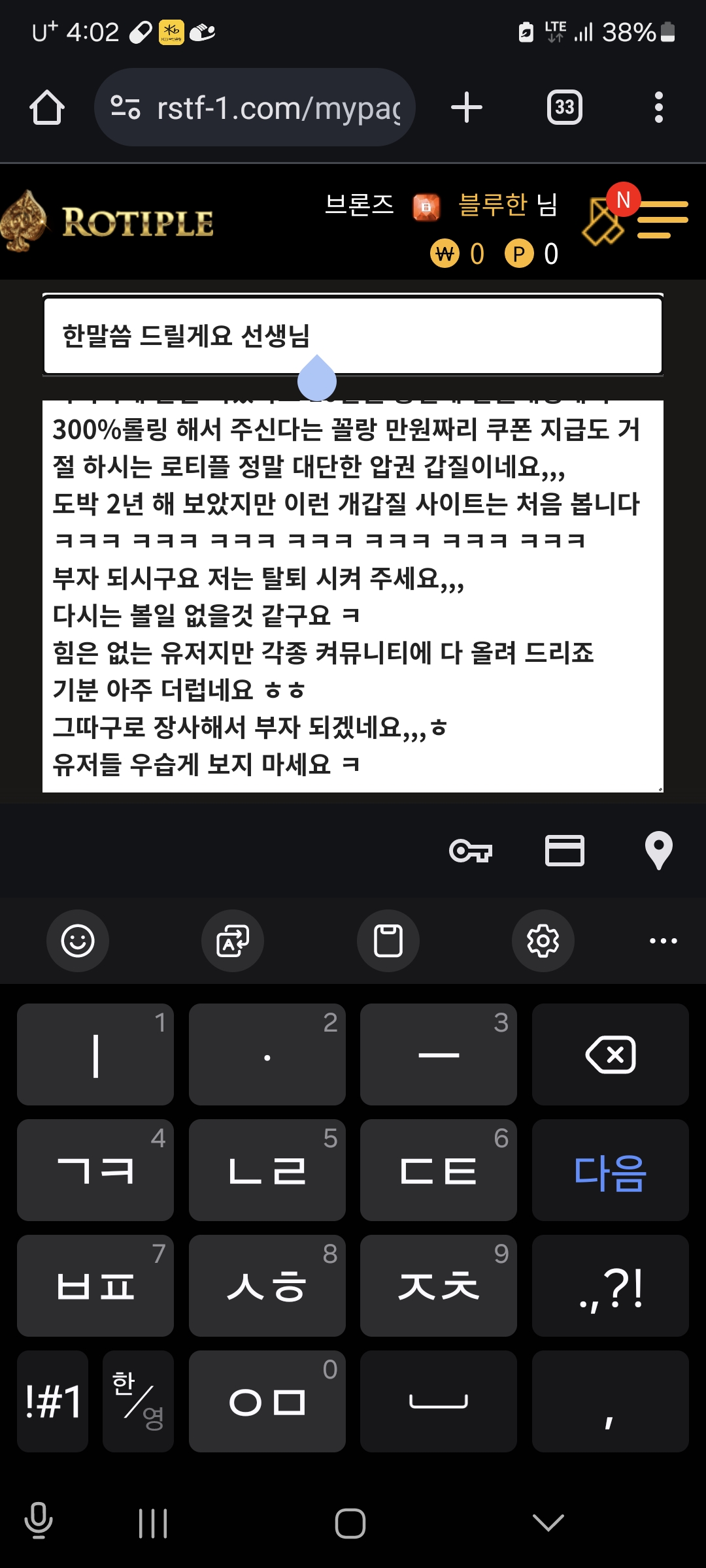Open the notification icon with the N badge
706x1568 pixels.
click(605, 219)
